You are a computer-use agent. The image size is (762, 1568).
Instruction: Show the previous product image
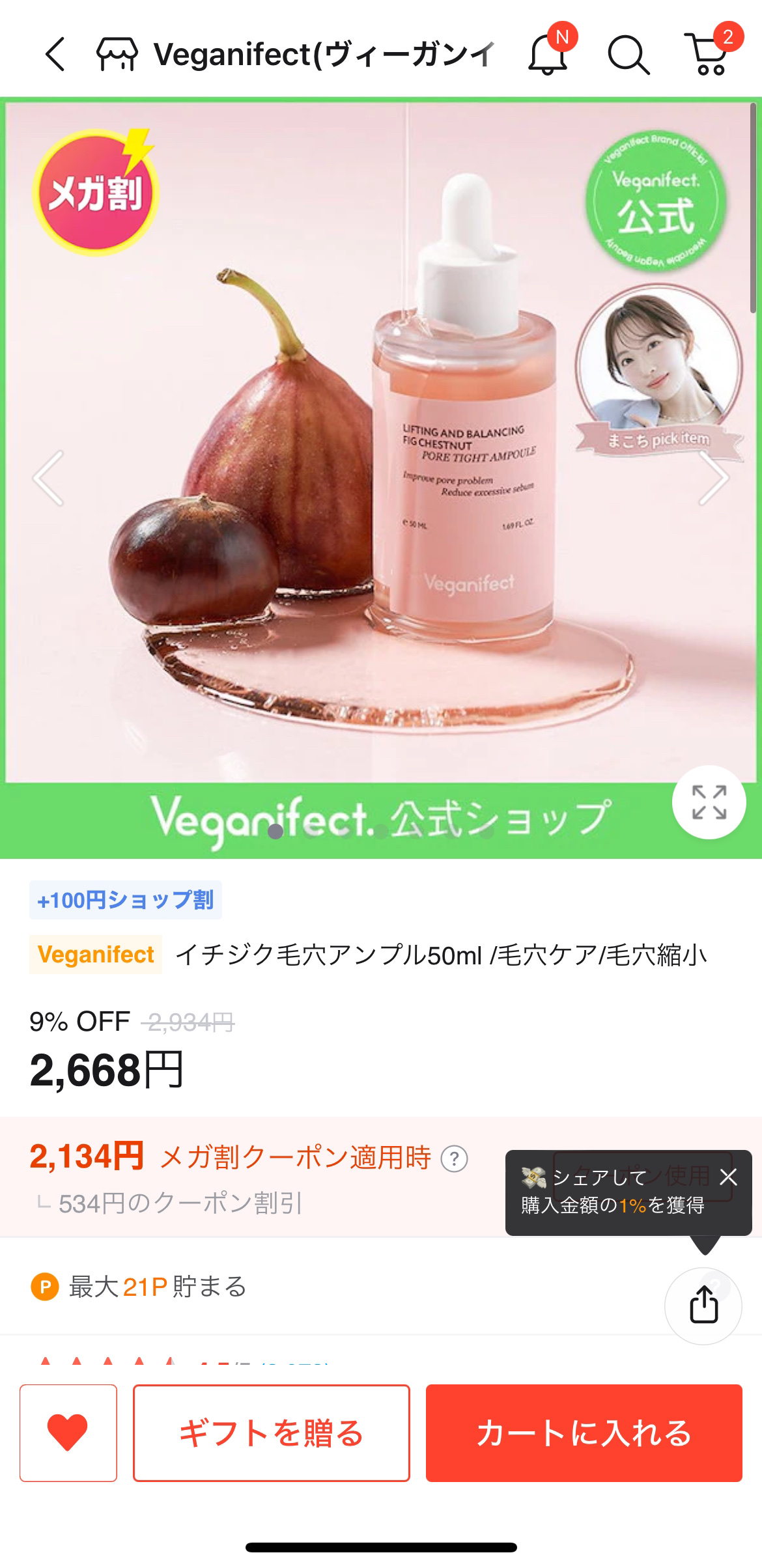click(48, 480)
